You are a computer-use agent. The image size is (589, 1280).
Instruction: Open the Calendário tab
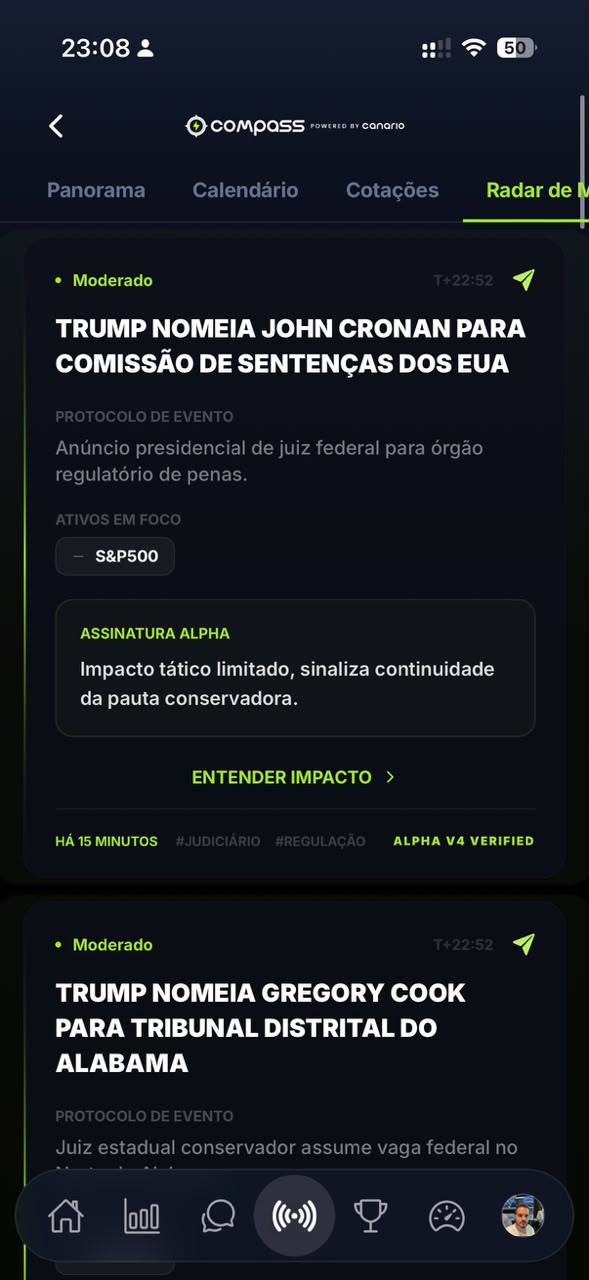(x=245, y=190)
